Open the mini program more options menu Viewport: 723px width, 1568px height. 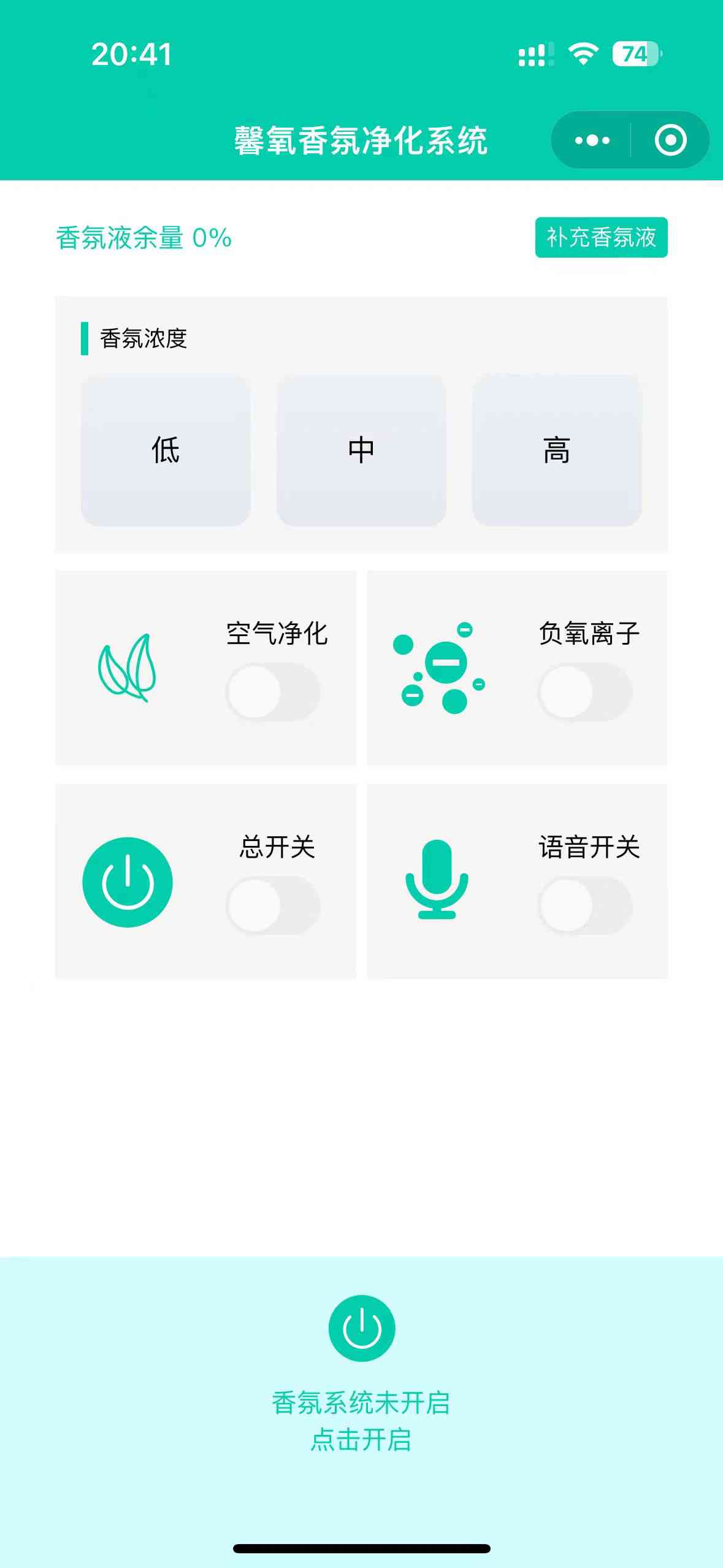(x=592, y=140)
